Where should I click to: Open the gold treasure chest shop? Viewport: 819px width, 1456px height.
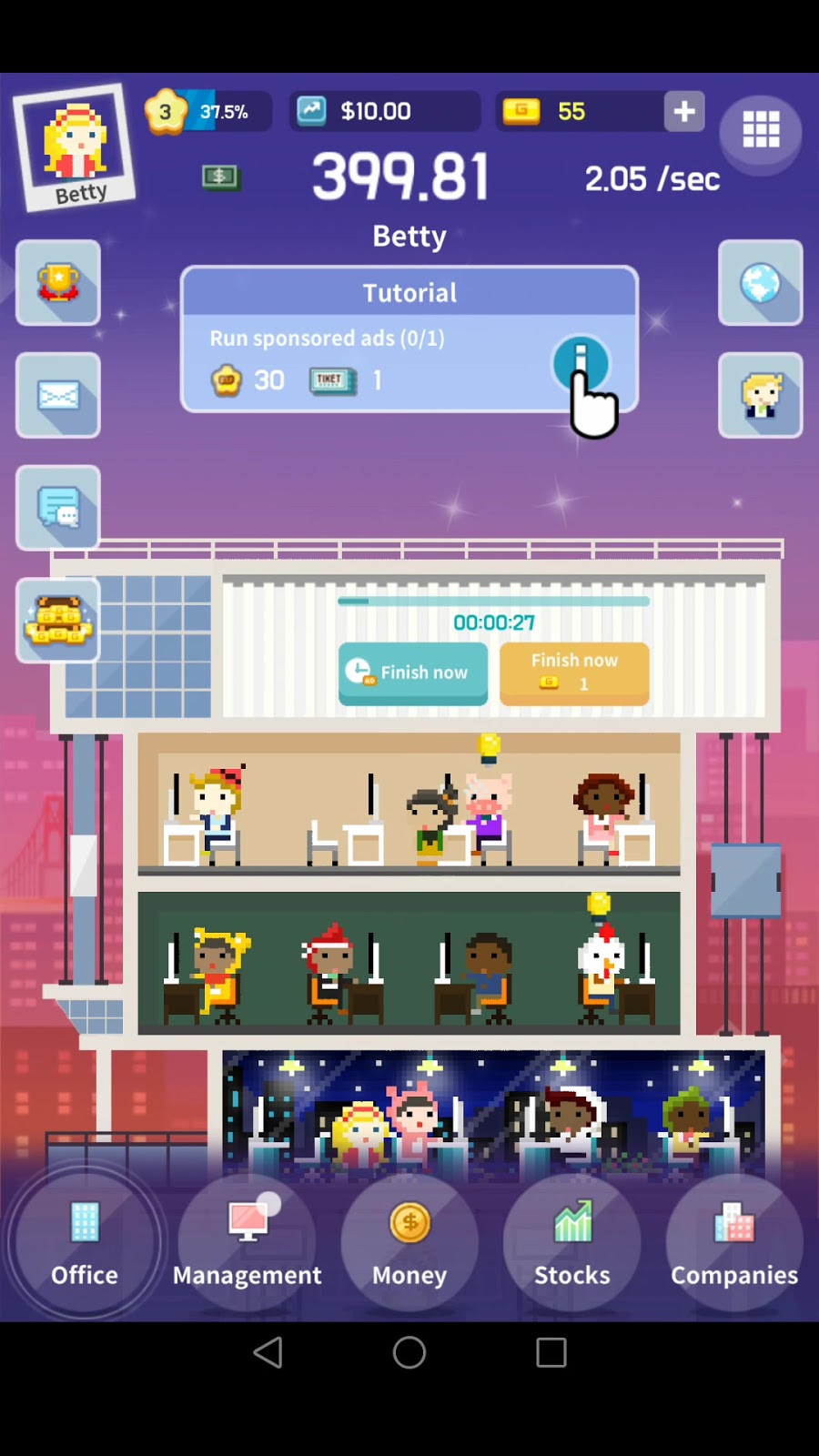pyautogui.click(x=58, y=621)
